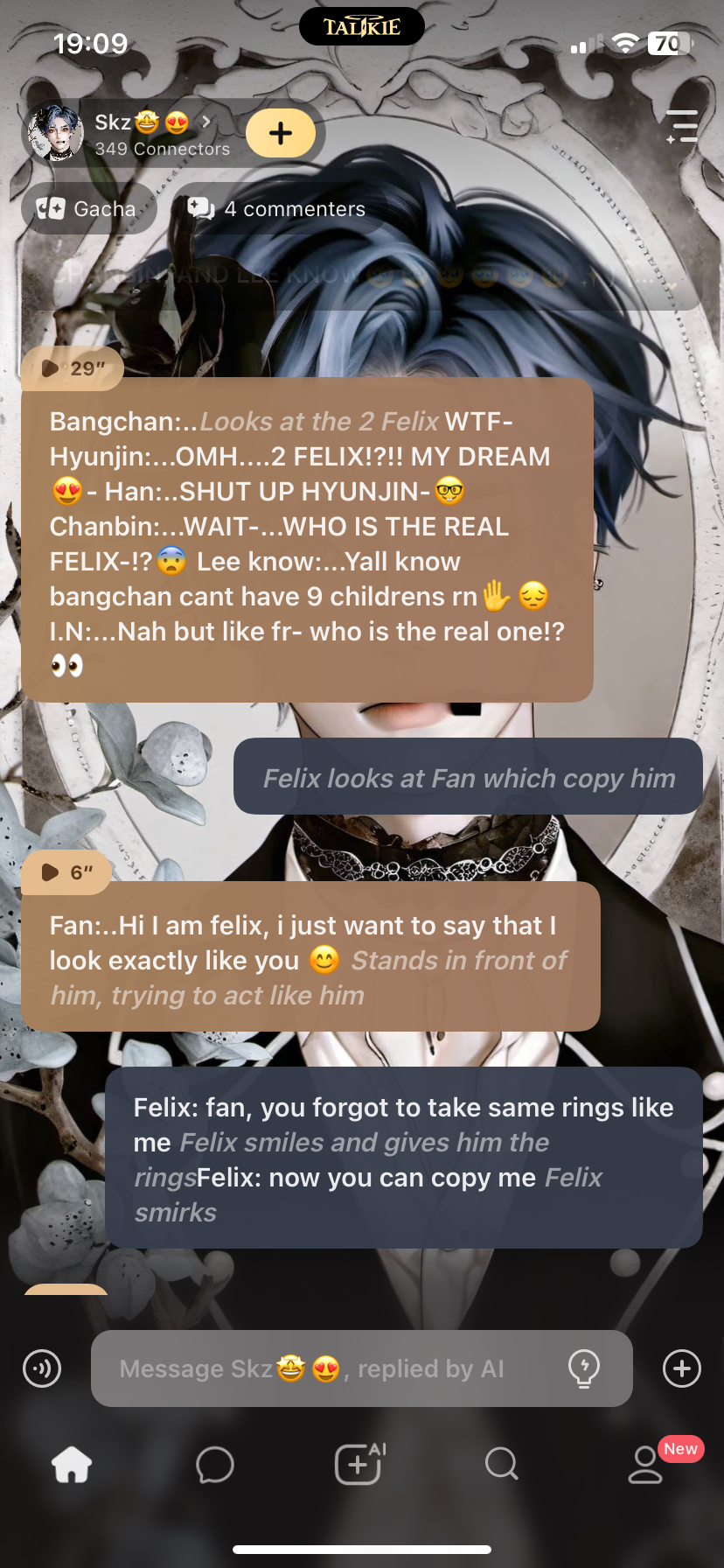Focus the Message Skz input field

pos(332,1368)
